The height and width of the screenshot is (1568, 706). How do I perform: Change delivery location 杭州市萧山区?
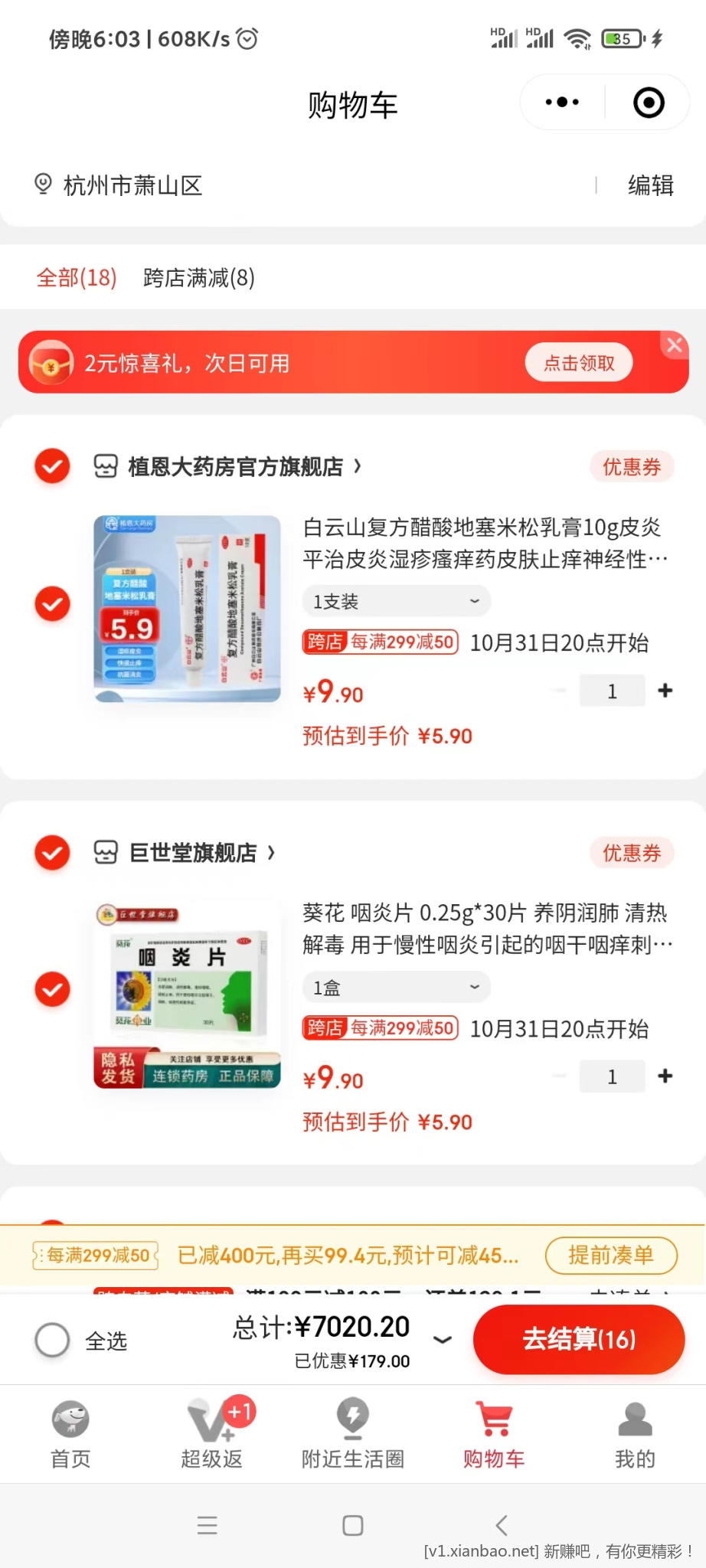[132, 185]
